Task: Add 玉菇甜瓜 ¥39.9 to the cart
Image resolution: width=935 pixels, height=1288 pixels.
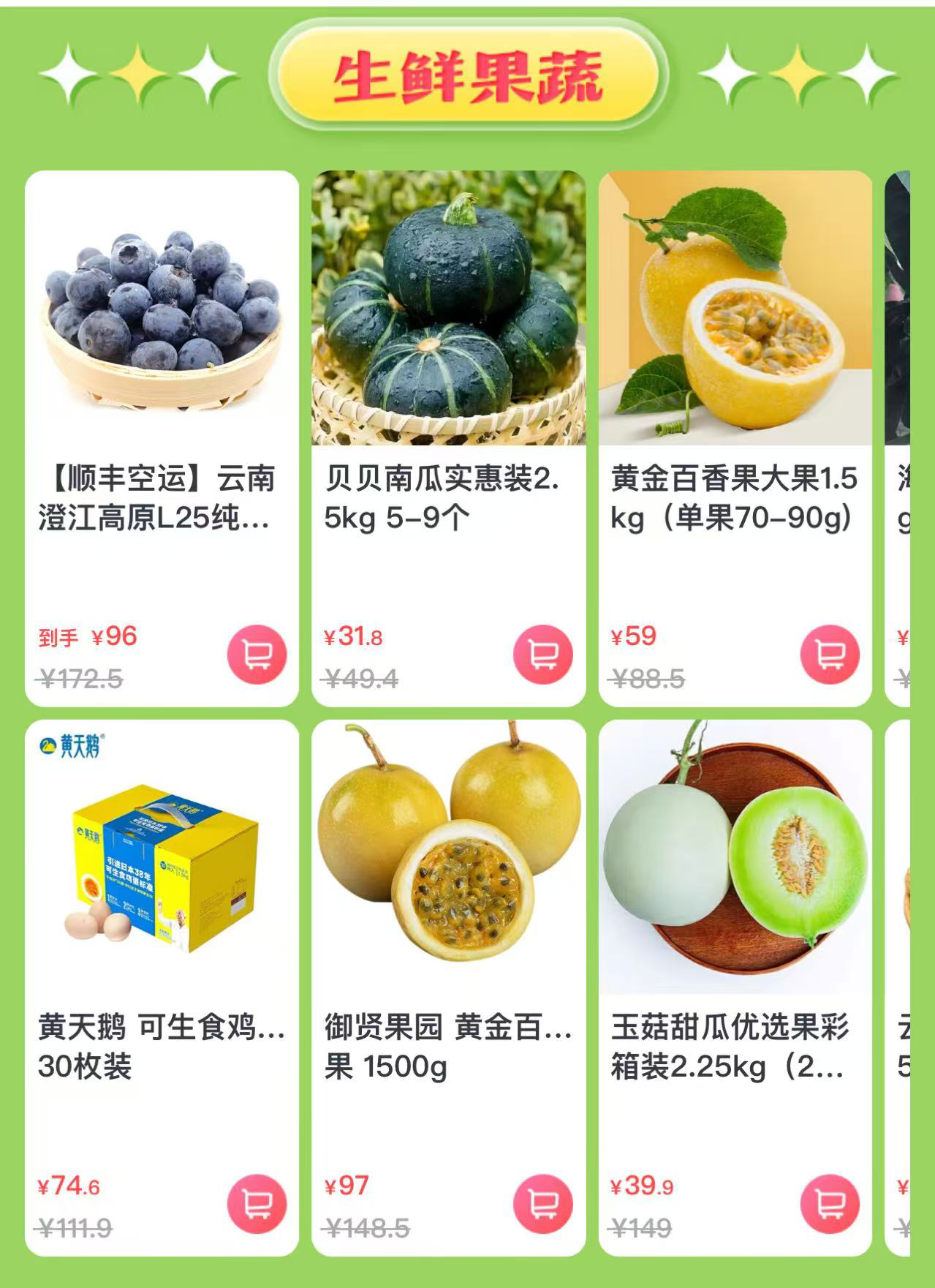Action: click(x=830, y=1203)
